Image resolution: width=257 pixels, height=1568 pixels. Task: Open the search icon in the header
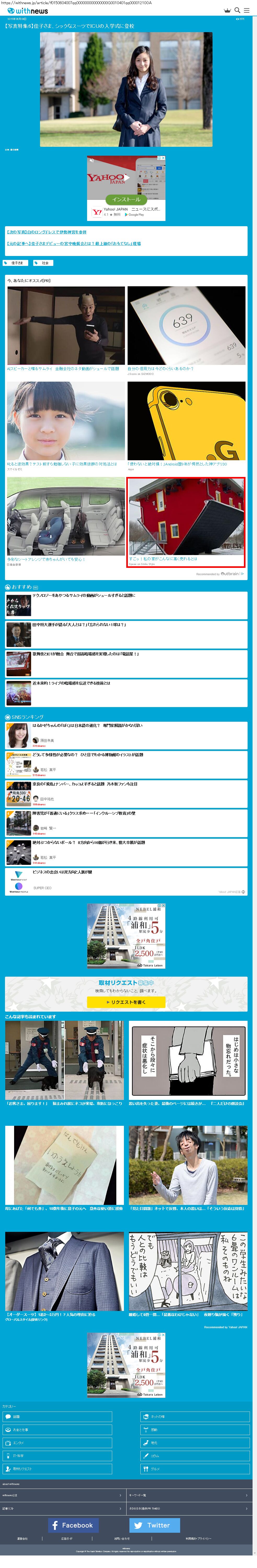click(237, 10)
